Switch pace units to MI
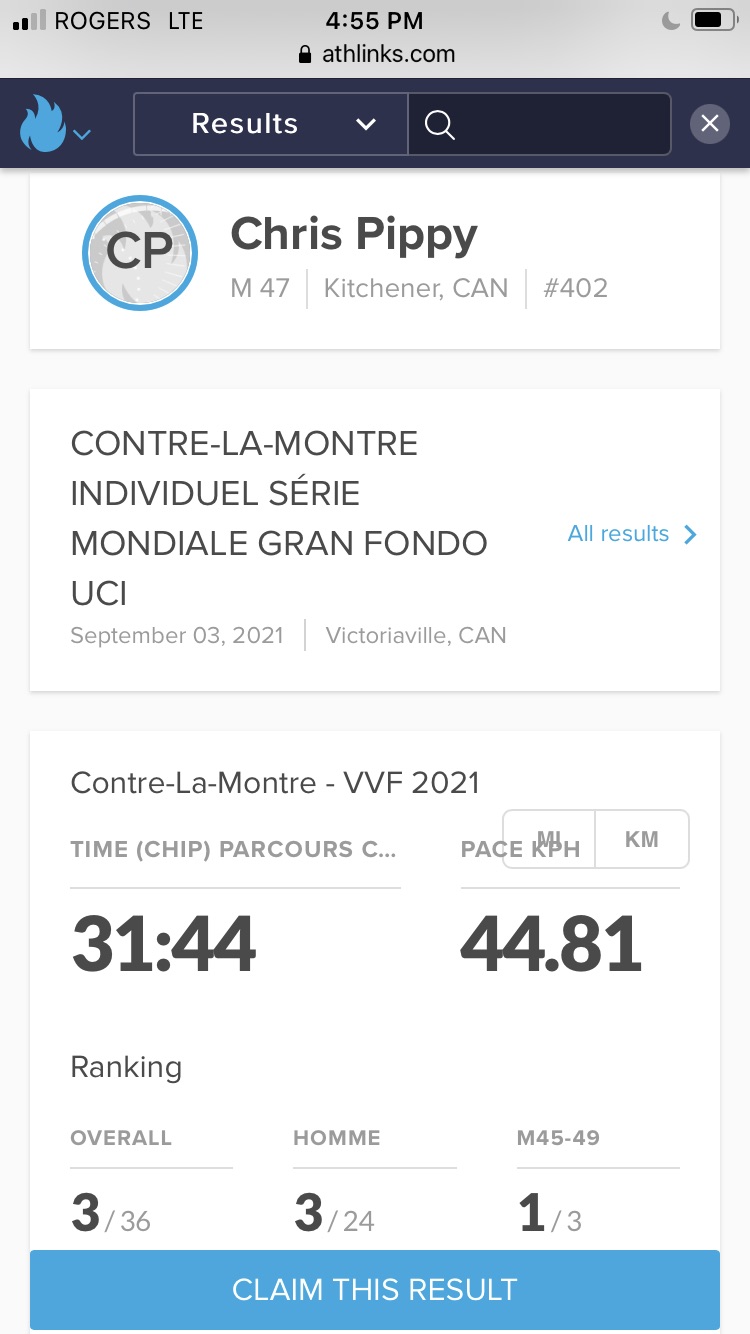This screenshot has height=1334, width=750. point(549,838)
